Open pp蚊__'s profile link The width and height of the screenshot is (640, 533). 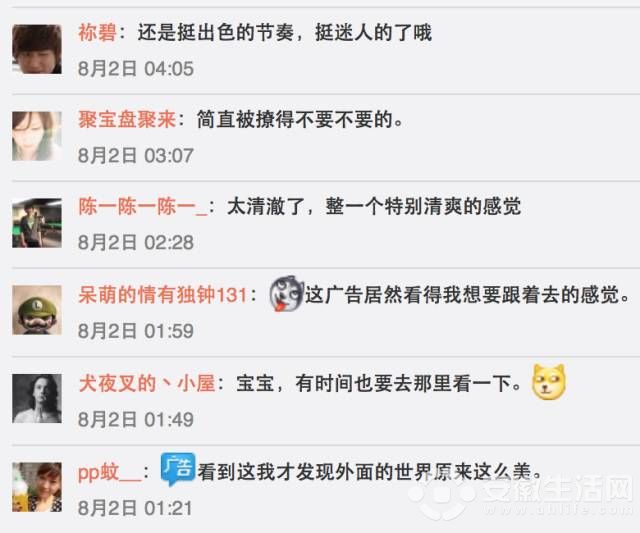tap(109, 471)
